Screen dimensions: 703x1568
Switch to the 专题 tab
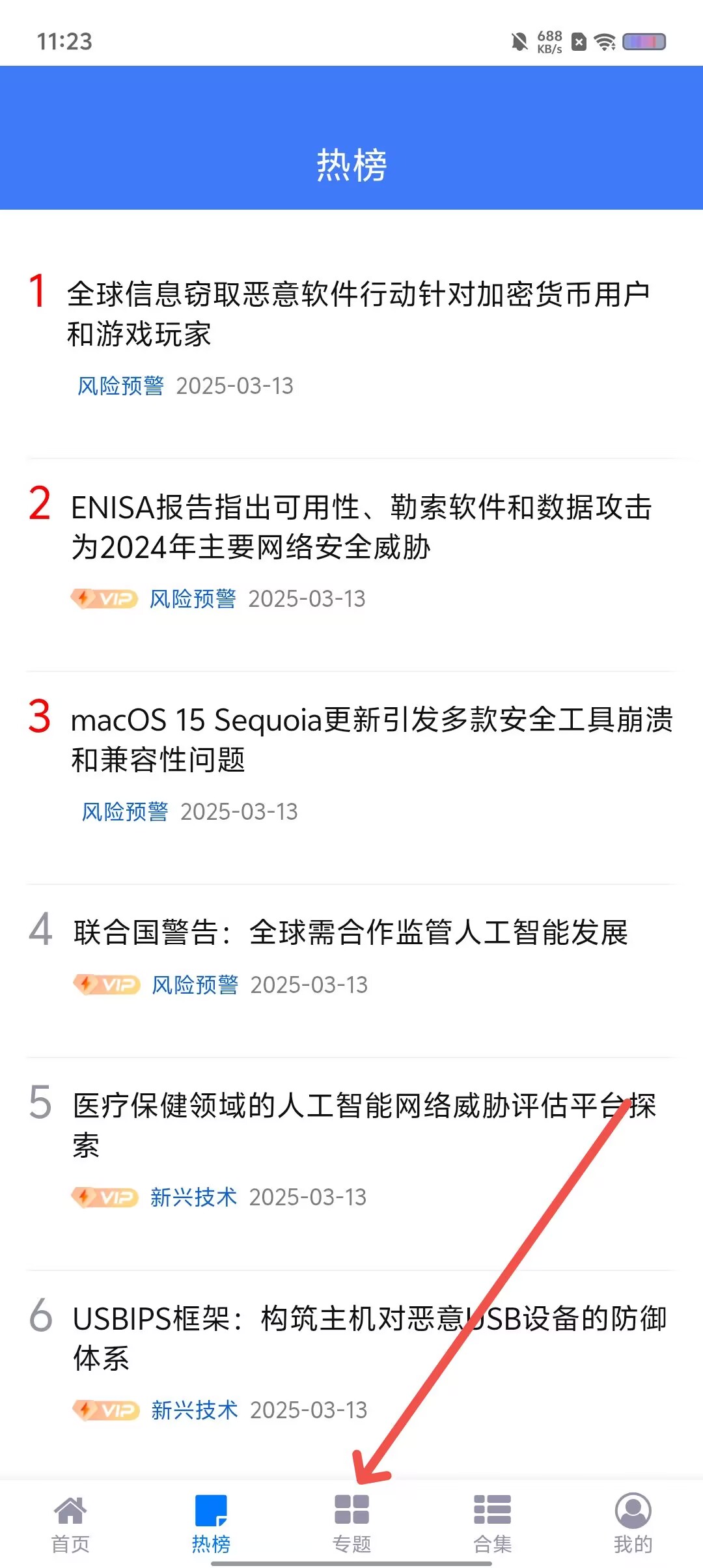tap(351, 1524)
